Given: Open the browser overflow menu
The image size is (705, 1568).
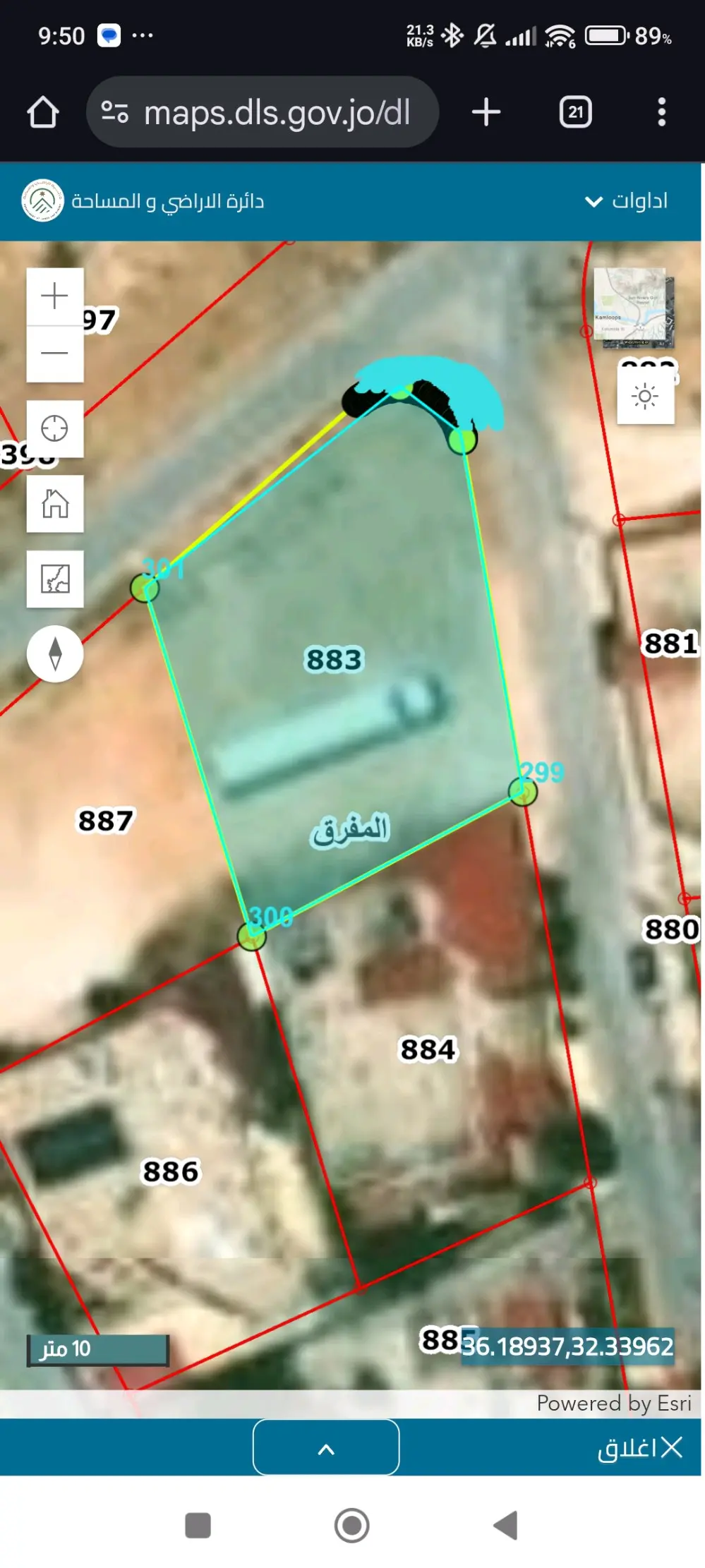Looking at the screenshot, I should pos(661,112).
